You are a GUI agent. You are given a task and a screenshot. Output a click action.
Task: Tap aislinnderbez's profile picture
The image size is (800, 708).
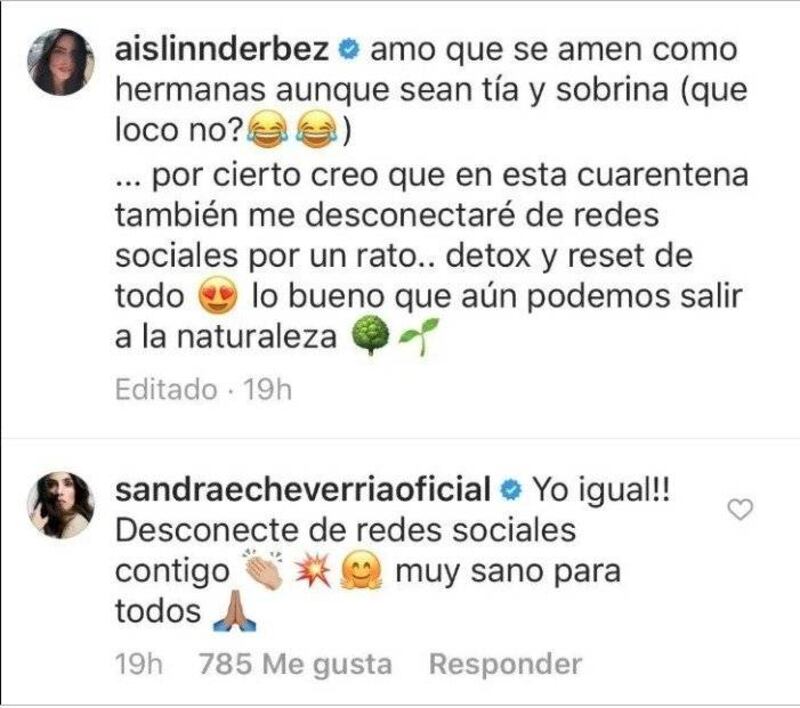pos(60,62)
